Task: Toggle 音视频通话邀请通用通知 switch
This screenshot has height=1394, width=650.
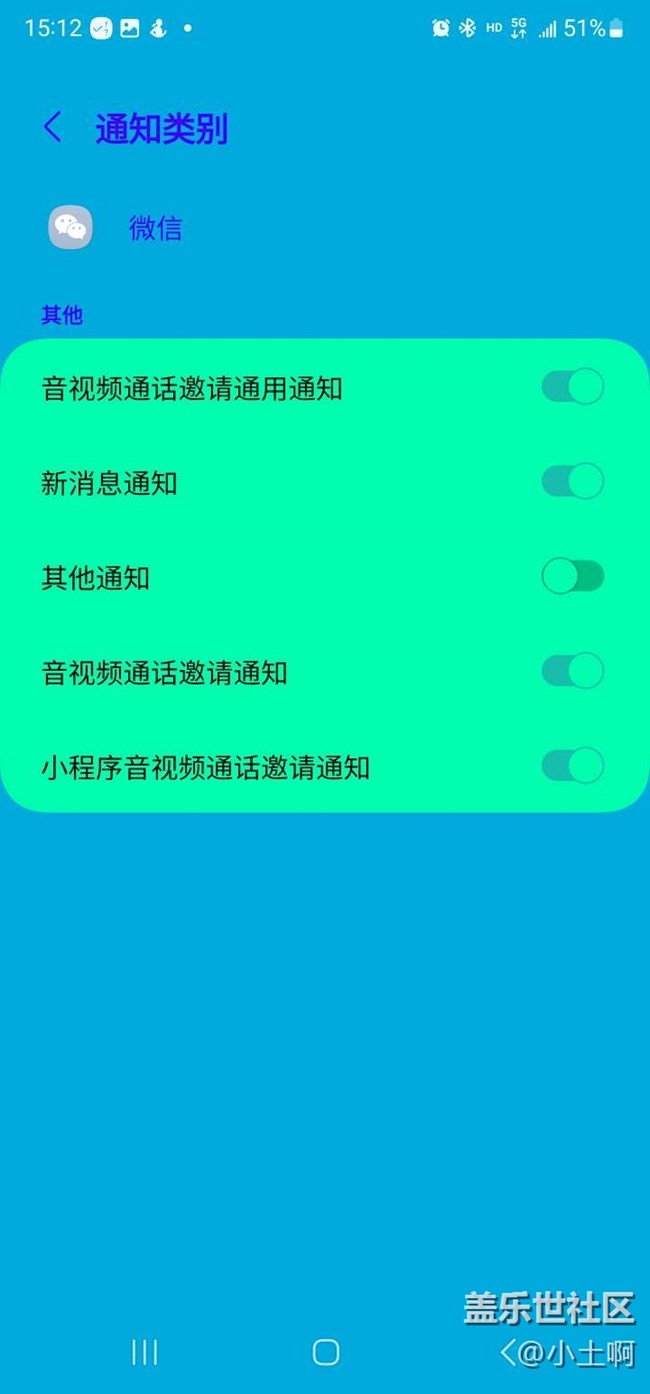Action: point(573,387)
